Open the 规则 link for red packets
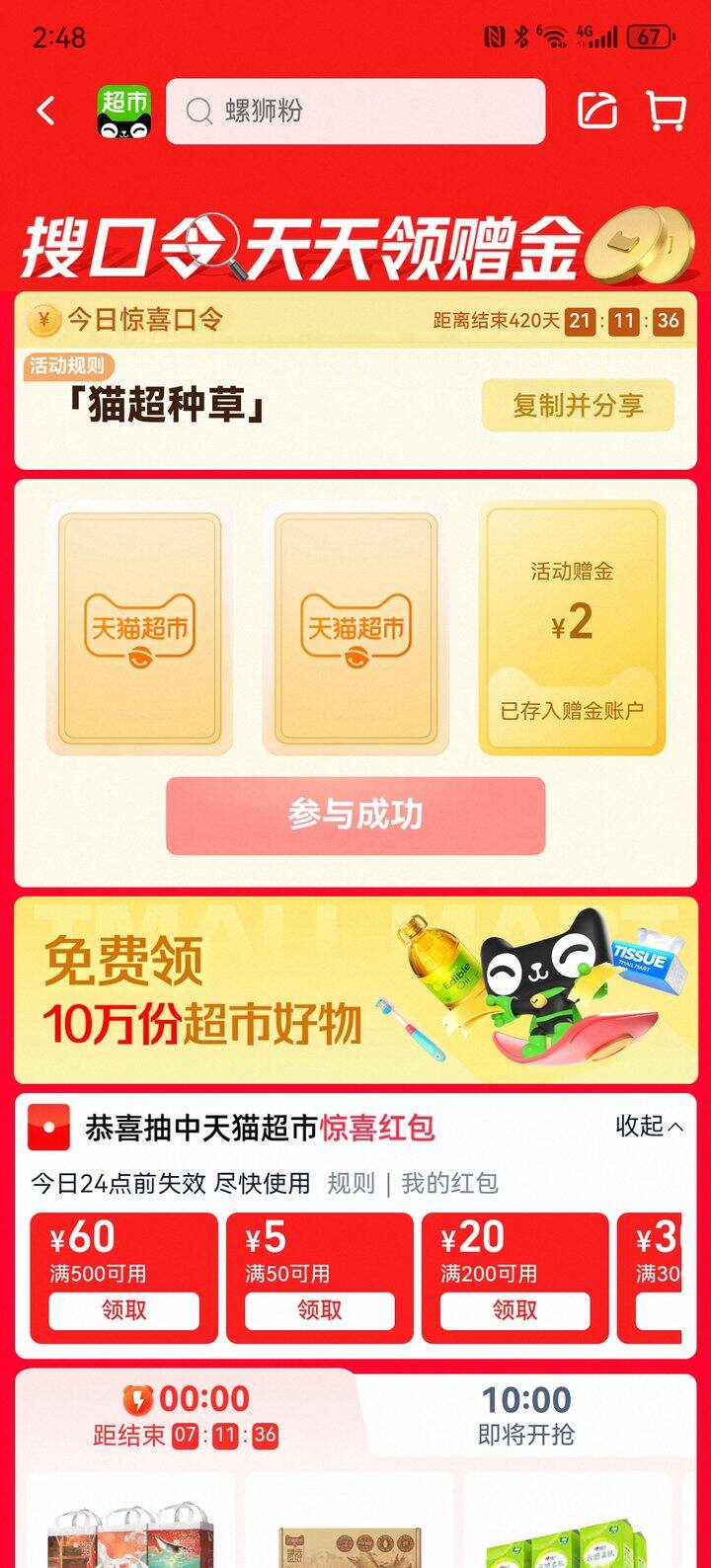Viewport: 711px width, 1568px height. point(351,1183)
